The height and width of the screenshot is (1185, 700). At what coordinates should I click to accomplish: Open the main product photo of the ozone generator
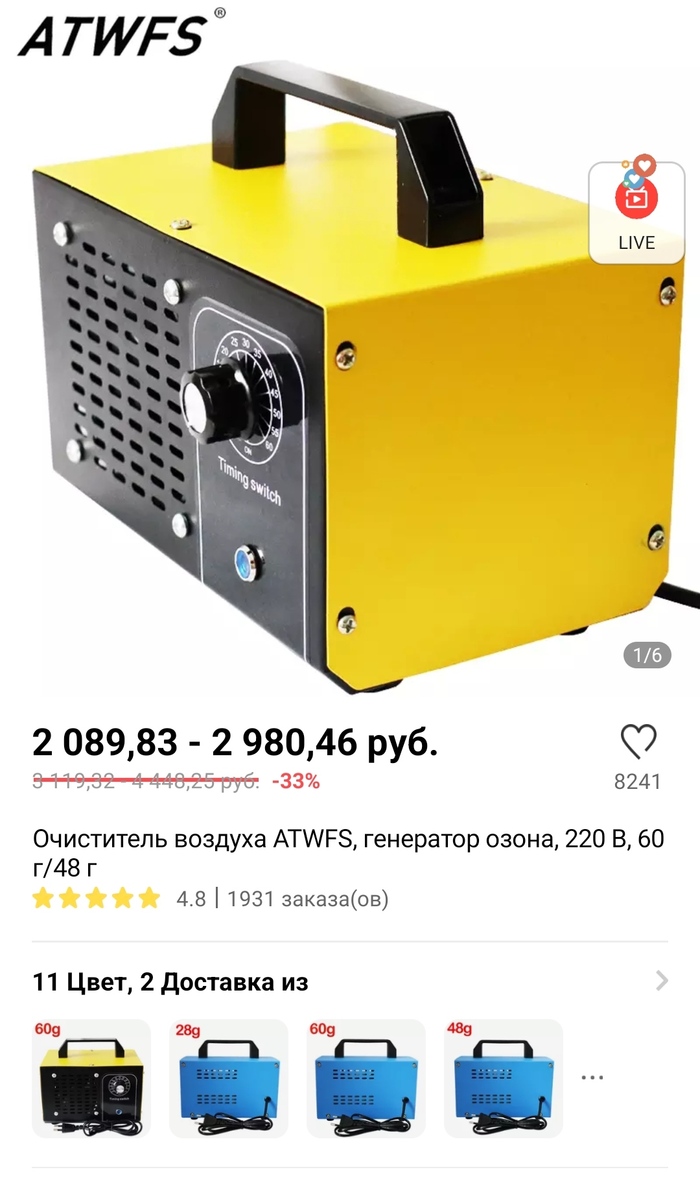coord(350,380)
